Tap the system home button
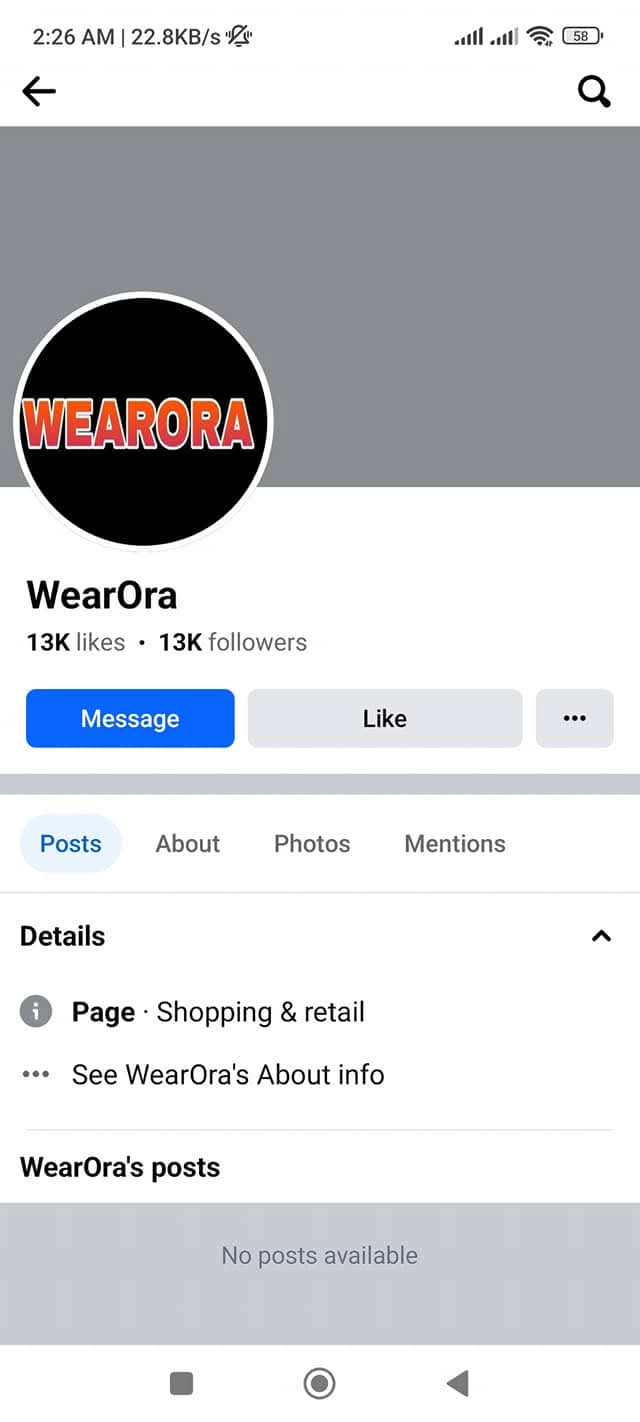The height and width of the screenshot is (1422, 640). click(319, 1383)
